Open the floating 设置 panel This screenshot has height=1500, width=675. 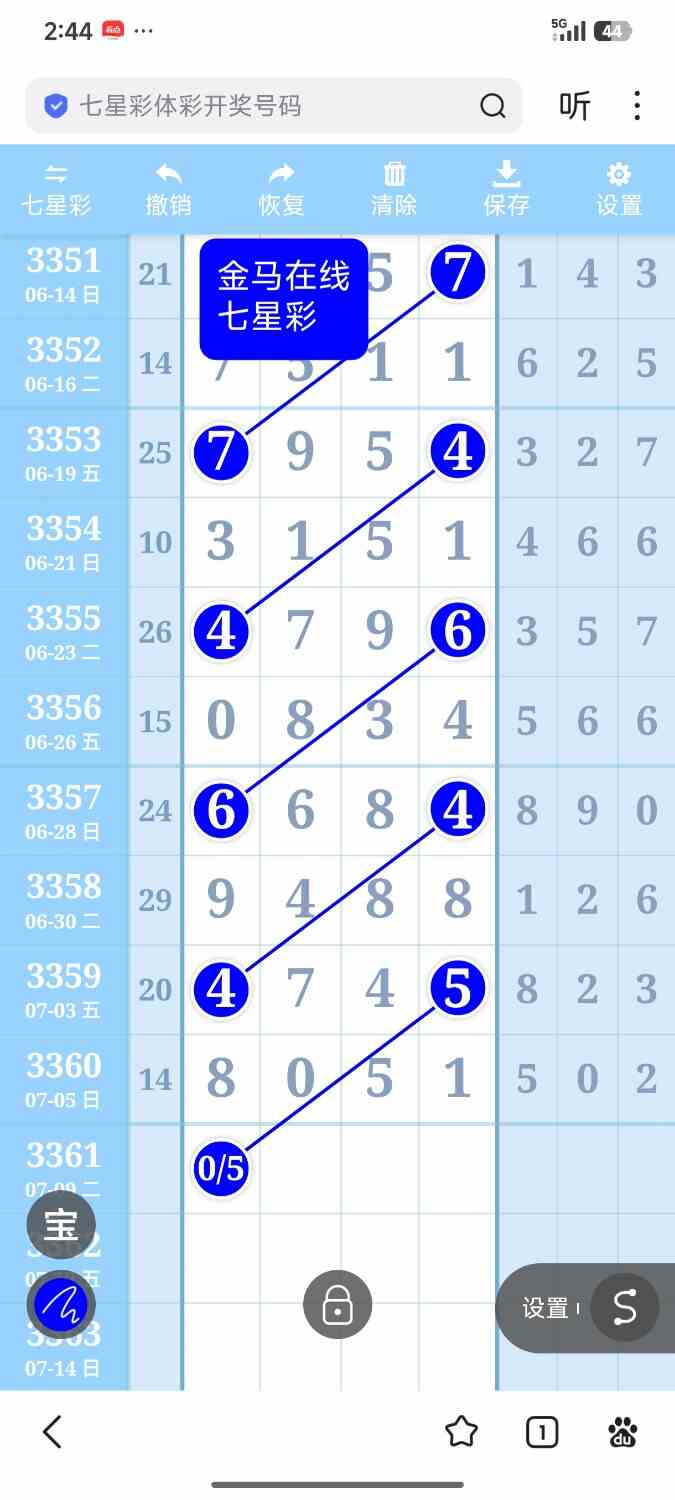click(x=545, y=1308)
